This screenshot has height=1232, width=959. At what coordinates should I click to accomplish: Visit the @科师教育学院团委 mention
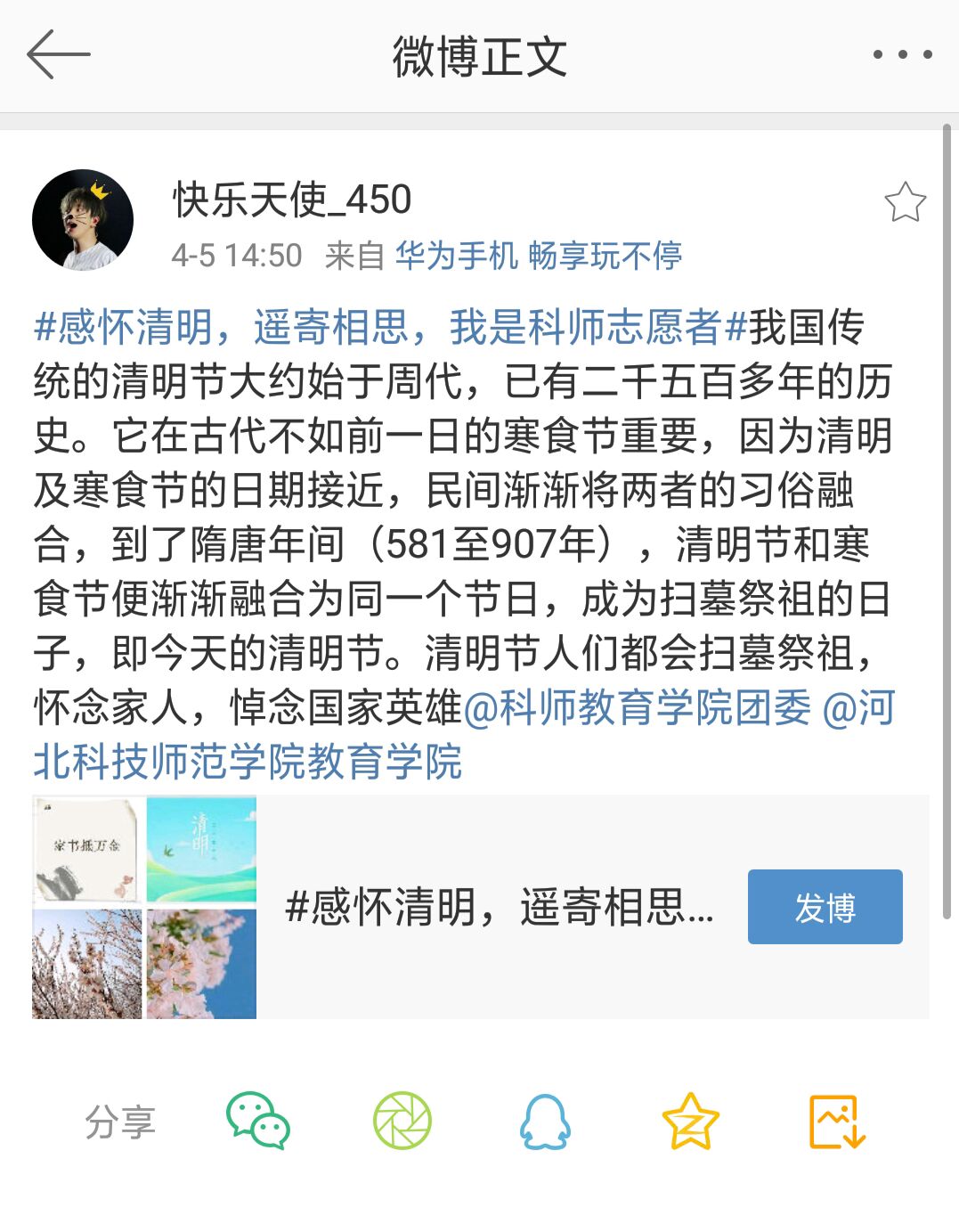pyautogui.click(x=638, y=708)
